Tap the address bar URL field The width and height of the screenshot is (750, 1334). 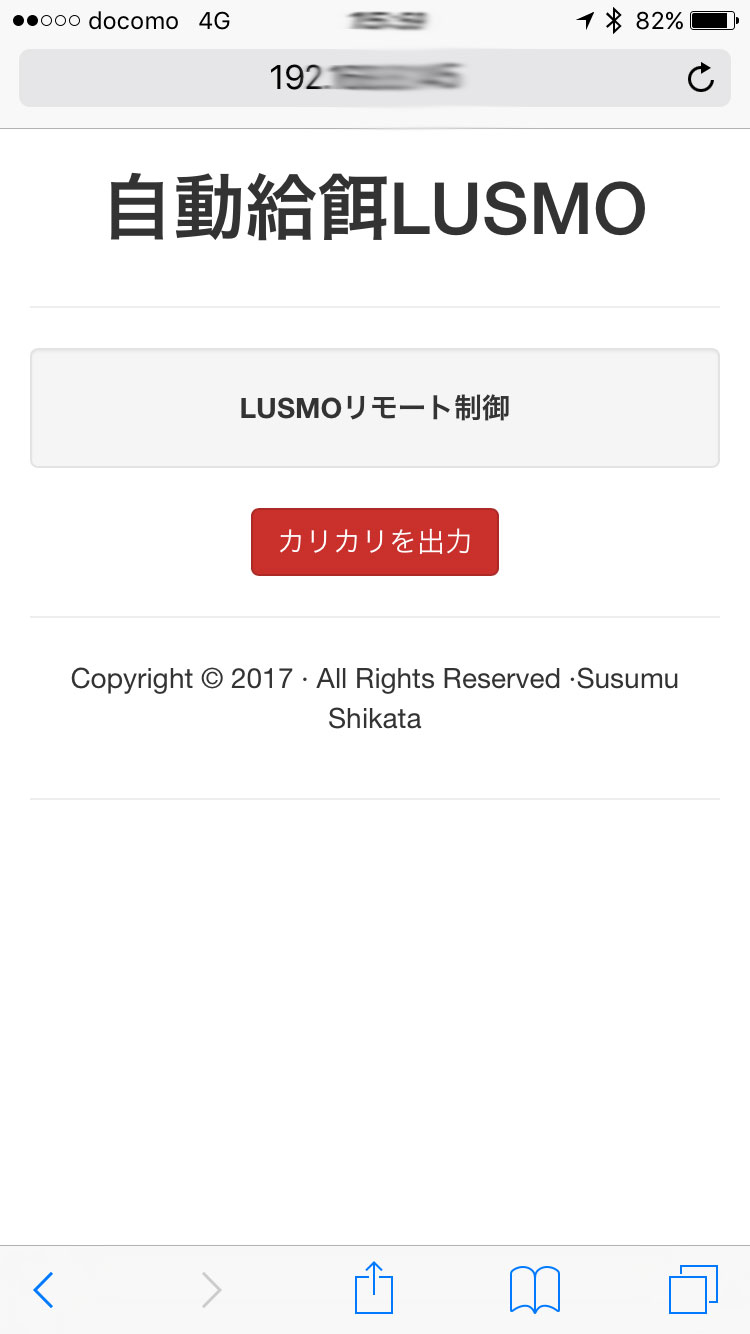coord(360,78)
